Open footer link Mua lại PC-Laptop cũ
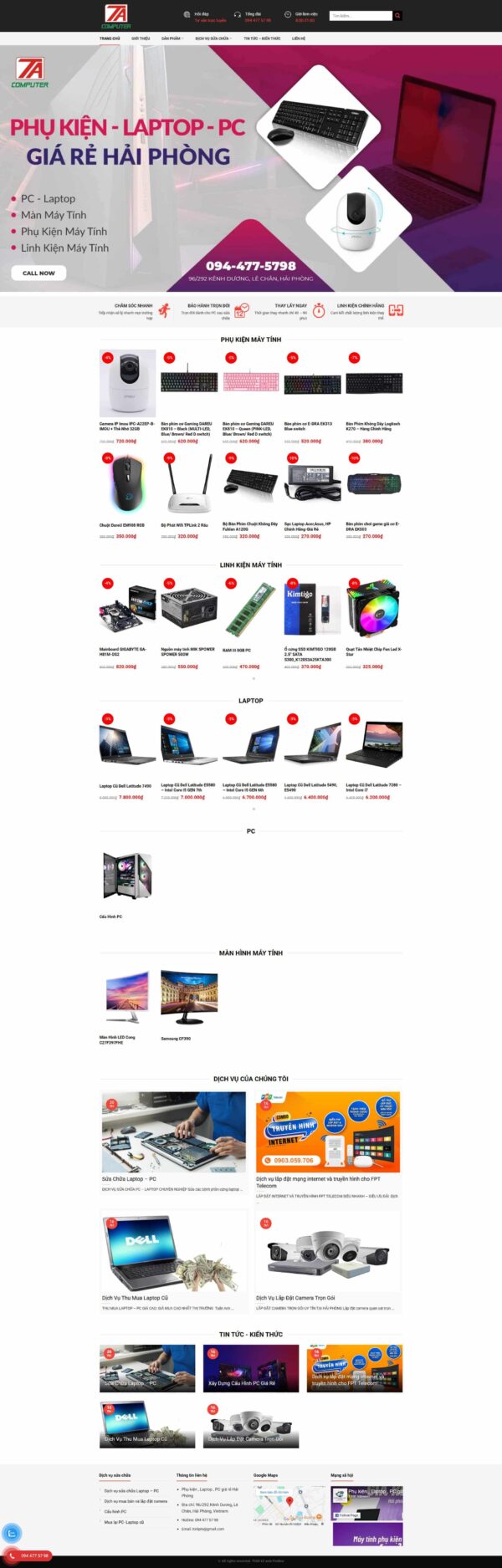This screenshot has width=502, height=1568. pyautogui.click(x=124, y=1522)
